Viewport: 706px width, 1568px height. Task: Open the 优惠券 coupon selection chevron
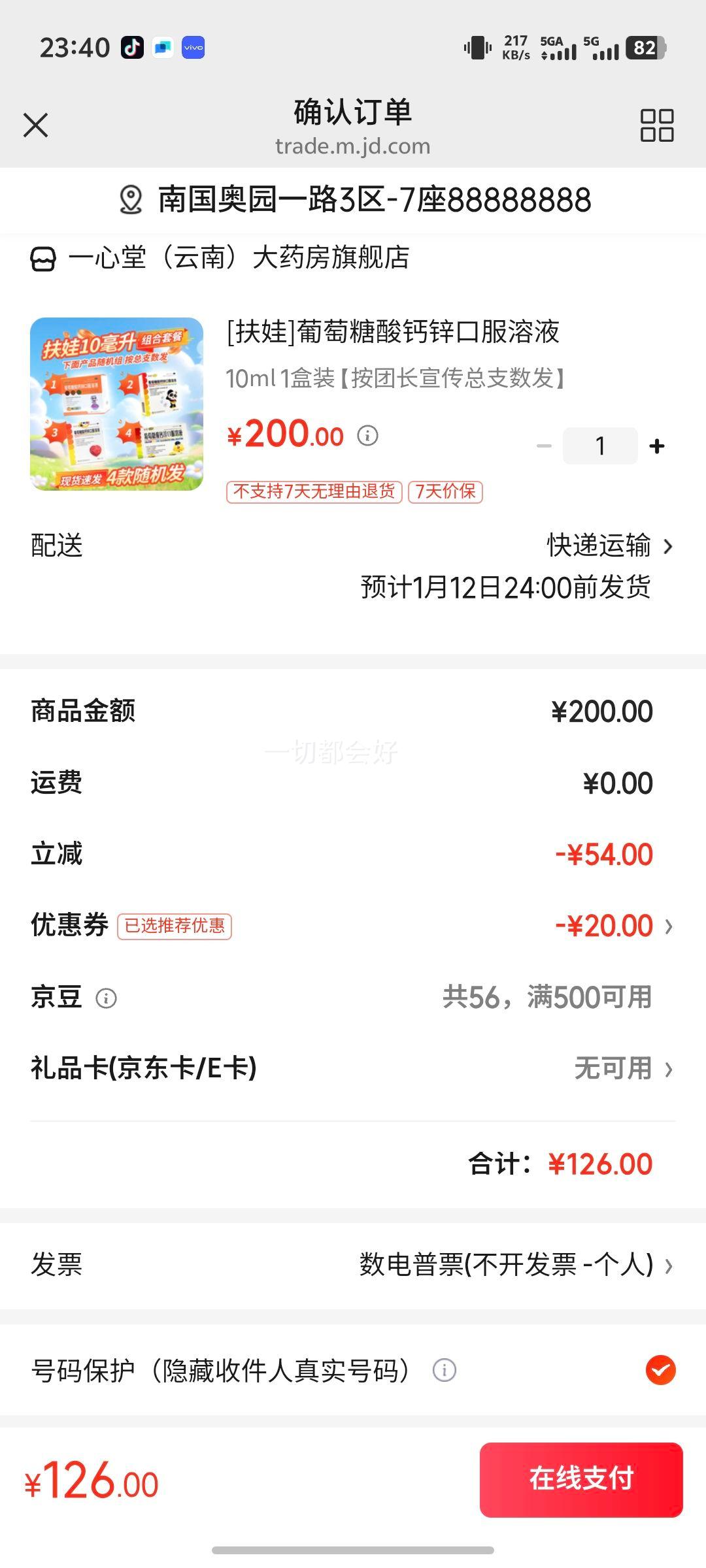coord(669,924)
